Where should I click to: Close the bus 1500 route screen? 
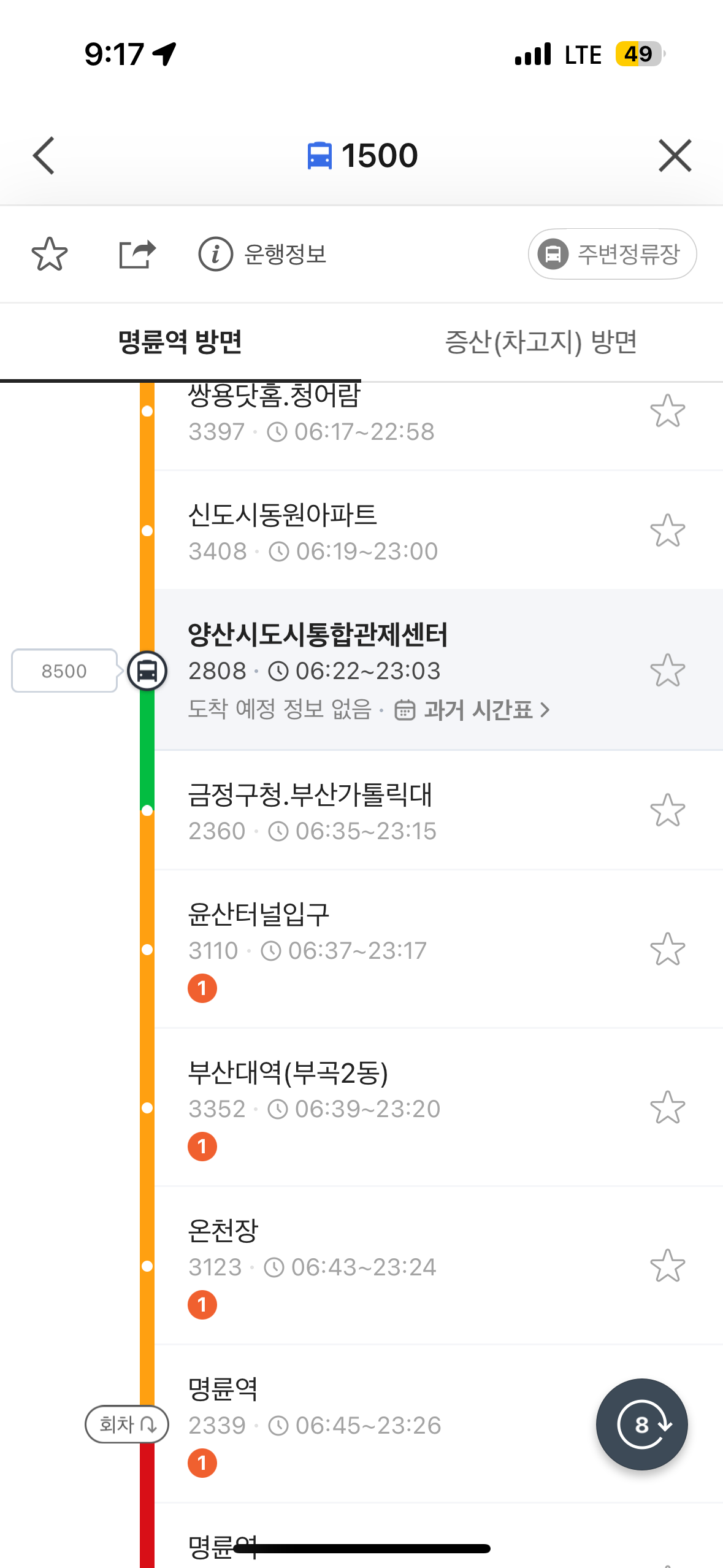(675, 156)
